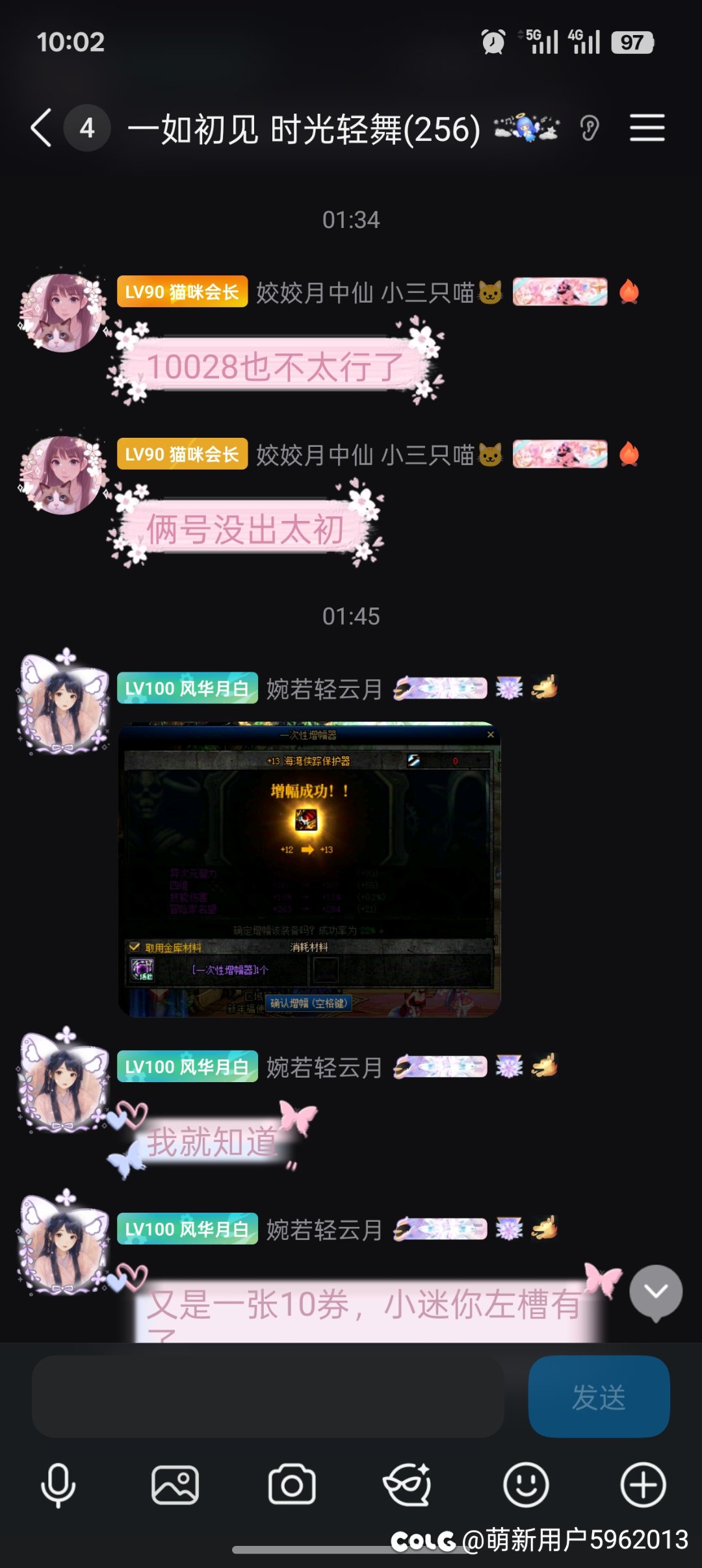This screenshot has width=702, height=1568.
Task: Tap the earpiece mode icon in header
Action: (x=589, y=128)
